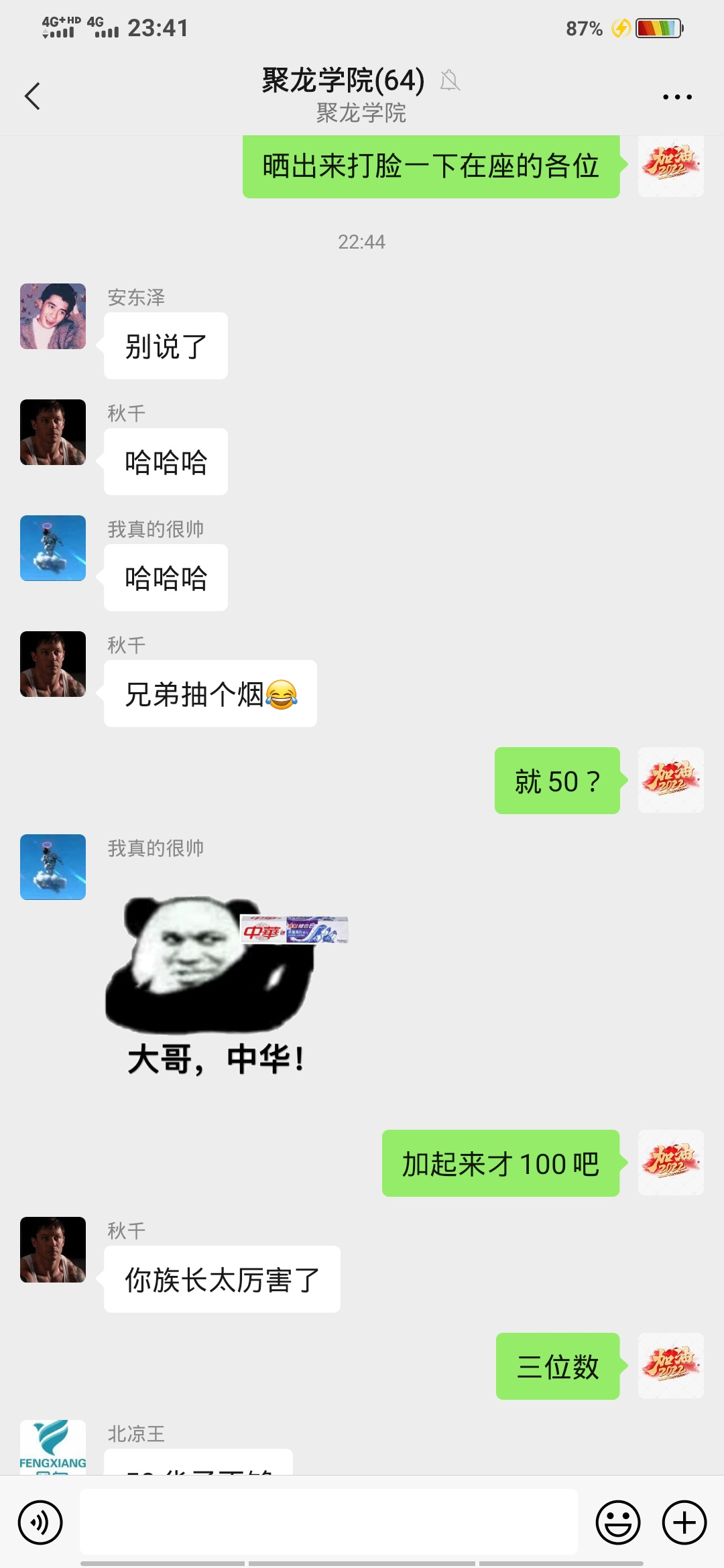
Task: Tap the muted notification bell icon
Action: coord(450,81)
